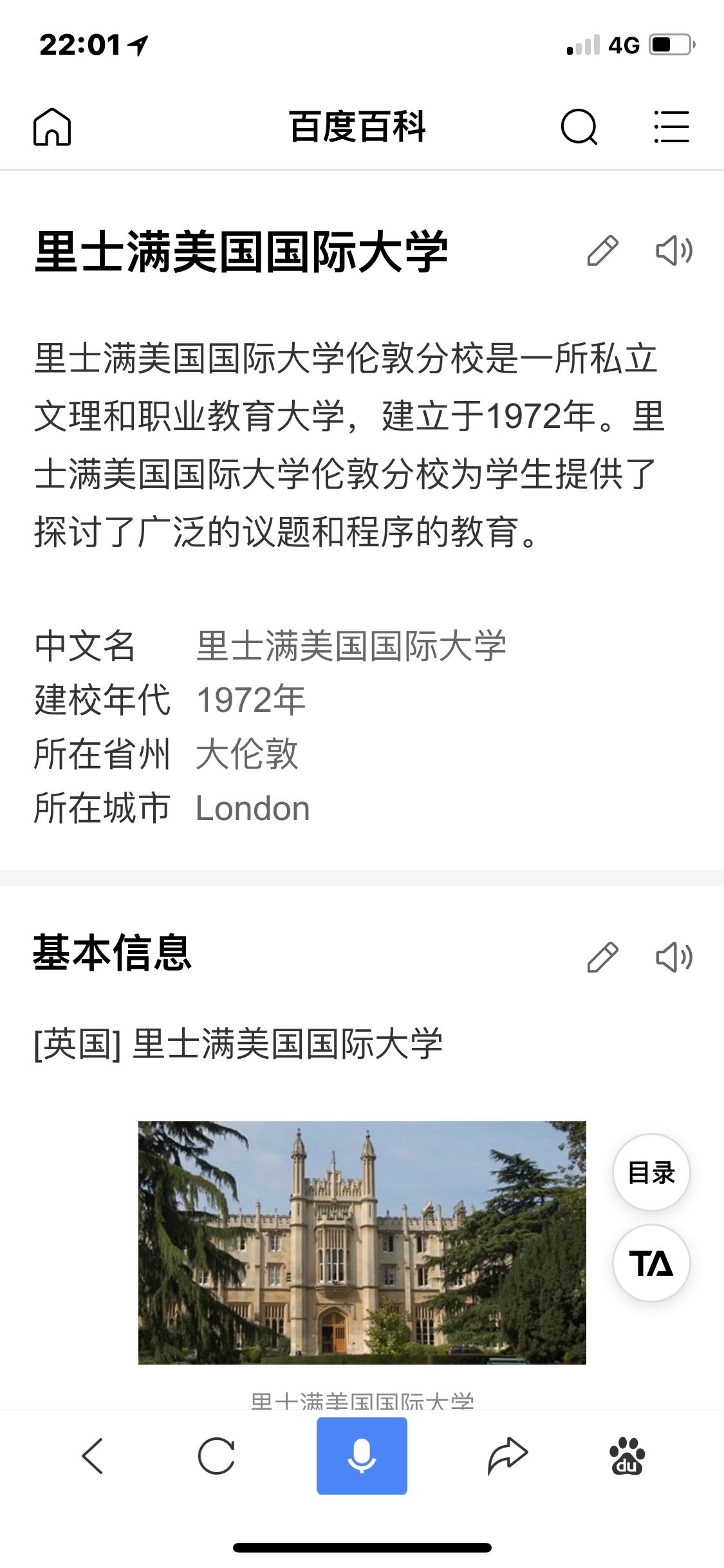The width and height of the screenshot is (724, 1568).
Task: View the university building photo
Action: 362,1242
